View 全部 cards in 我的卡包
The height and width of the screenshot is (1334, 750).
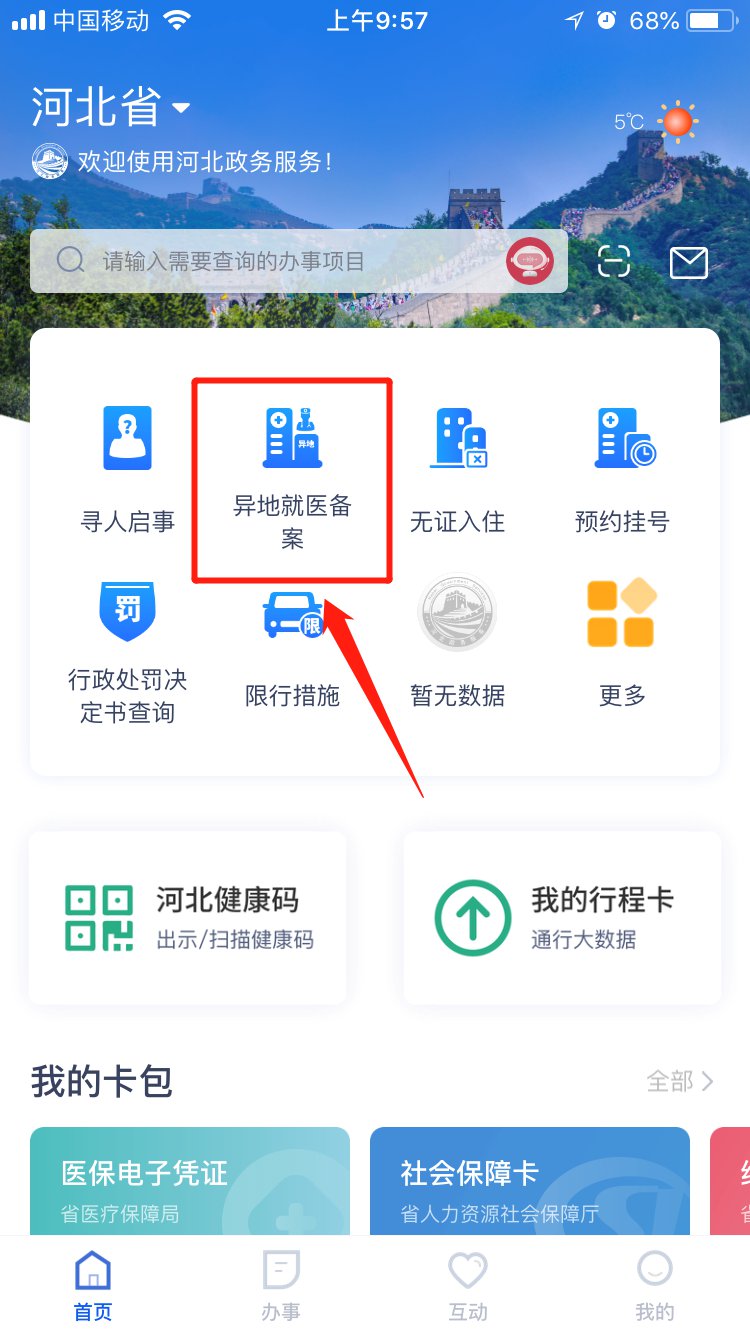pyautogui.click(x=680, y=1081)
